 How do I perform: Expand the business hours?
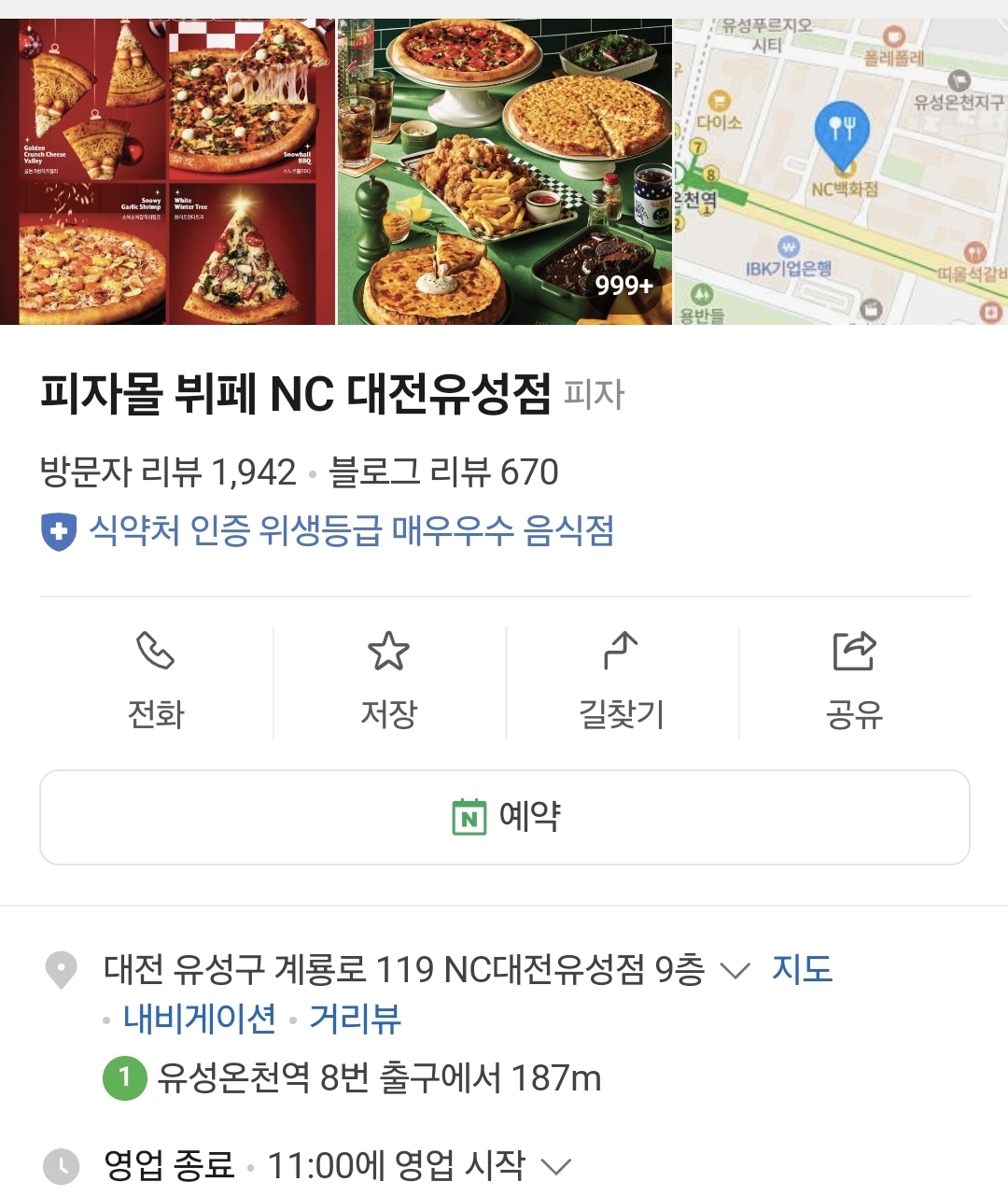click(x=556, y=1166)
